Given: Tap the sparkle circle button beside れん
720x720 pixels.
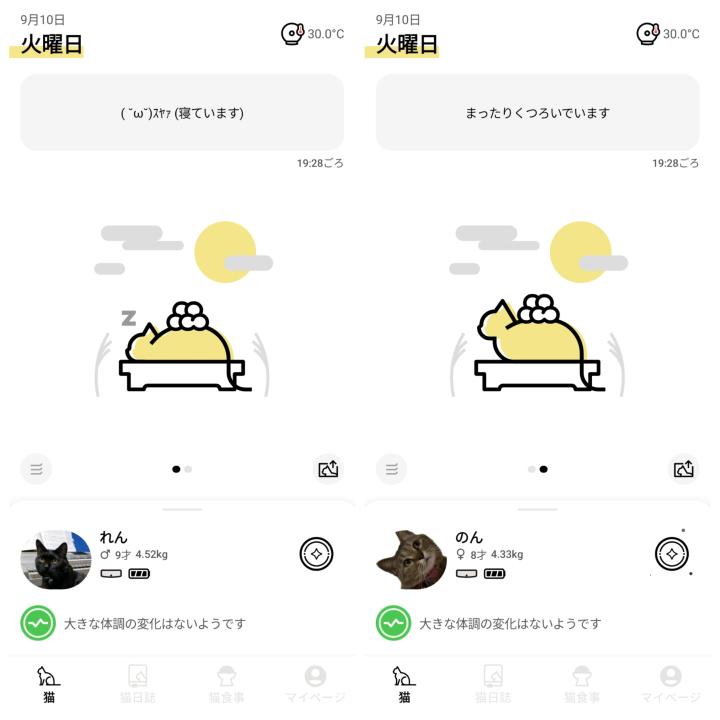Looking at the screenshot, I should pos(316,554).
